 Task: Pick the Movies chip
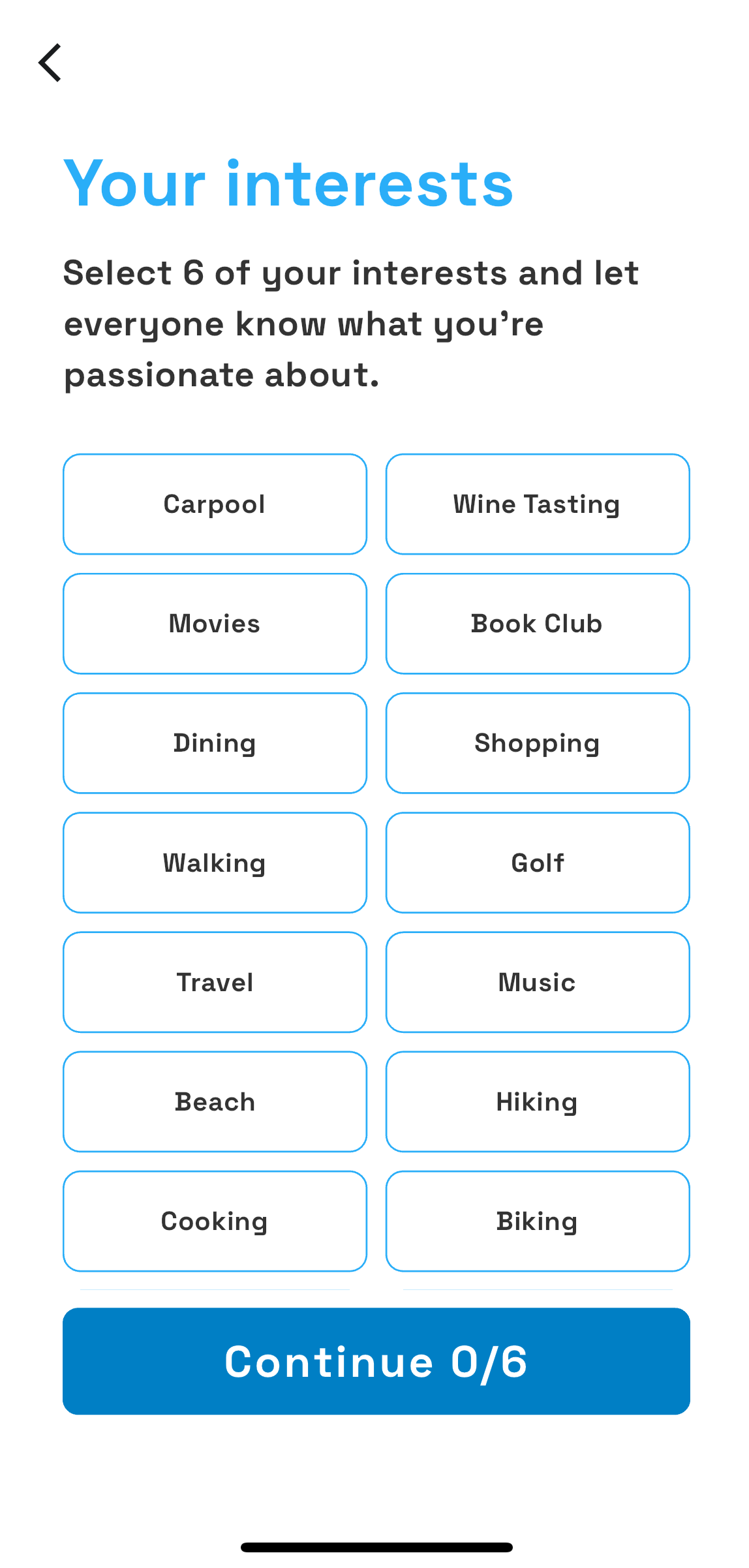pos(215,624)
